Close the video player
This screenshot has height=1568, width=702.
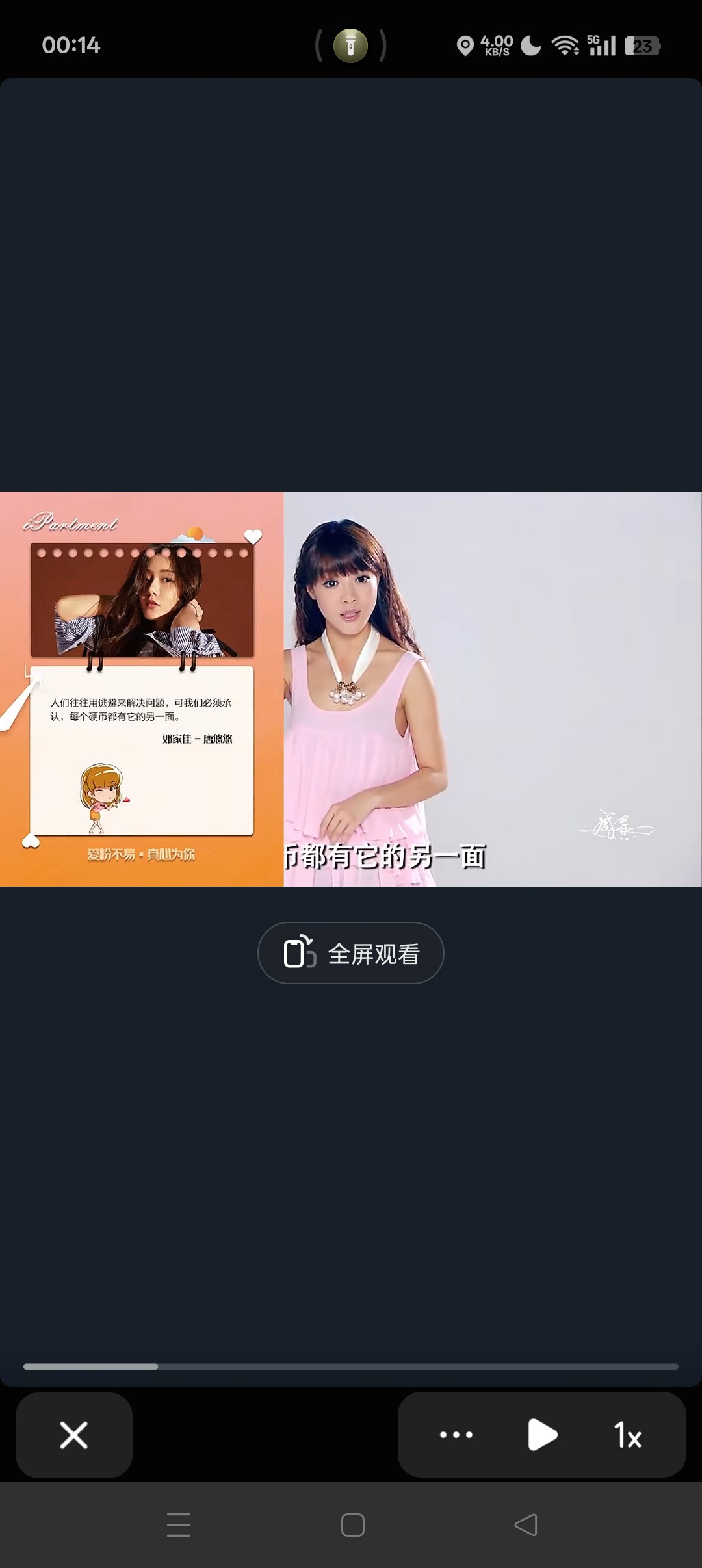(74, 1435)
